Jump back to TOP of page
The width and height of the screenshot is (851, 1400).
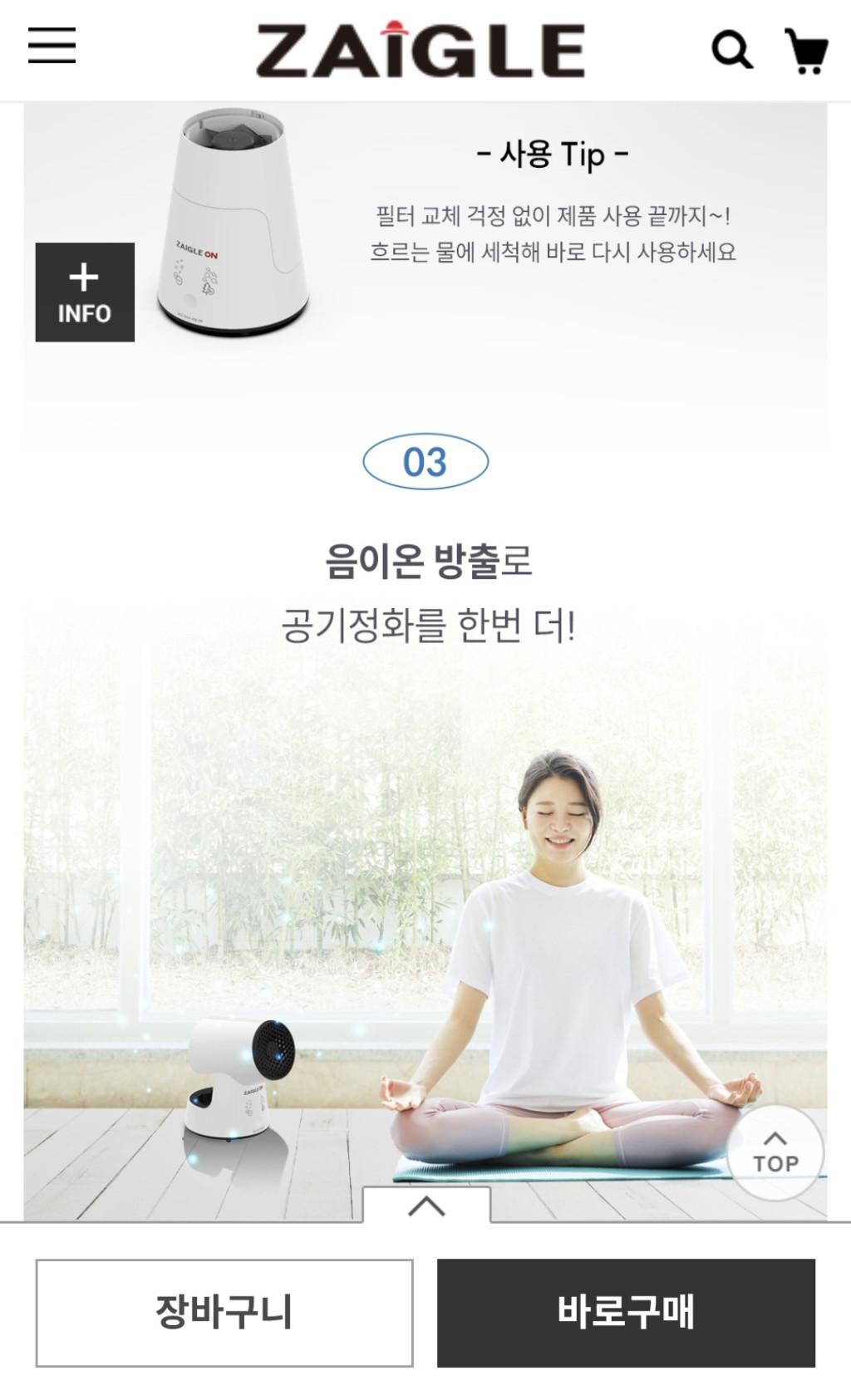pos(775,1152)
